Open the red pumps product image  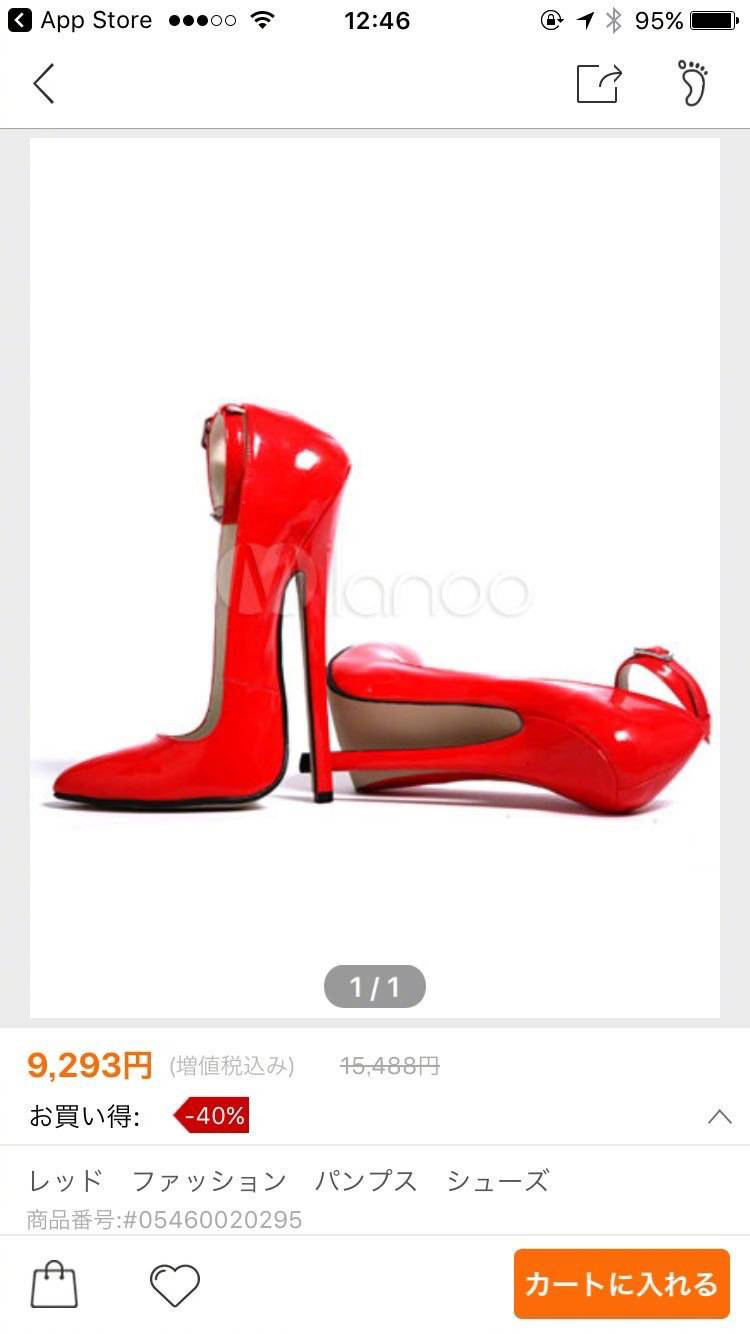click(x=375, y=577)
